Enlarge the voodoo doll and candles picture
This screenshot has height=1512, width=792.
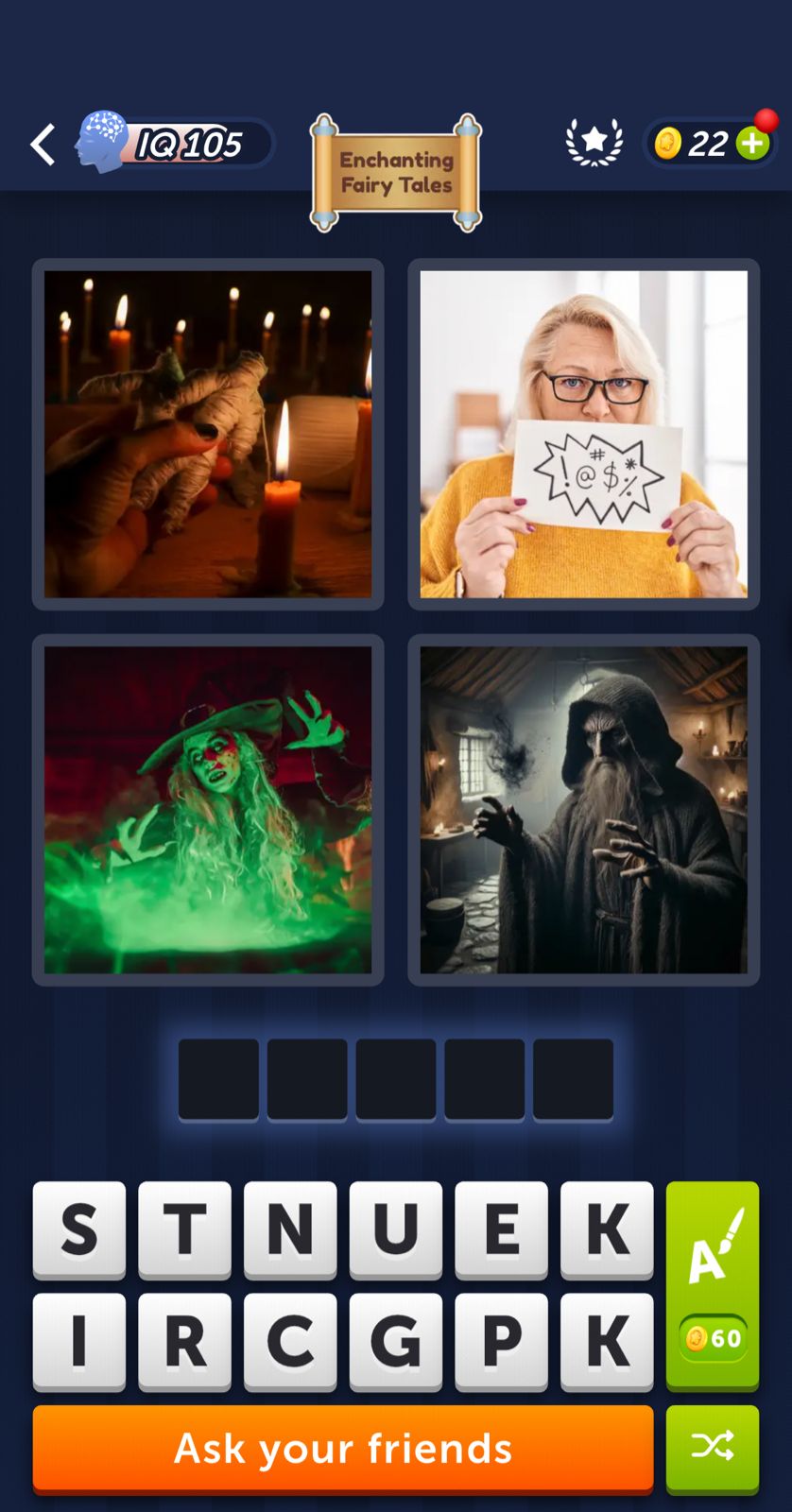coord(208,435)
